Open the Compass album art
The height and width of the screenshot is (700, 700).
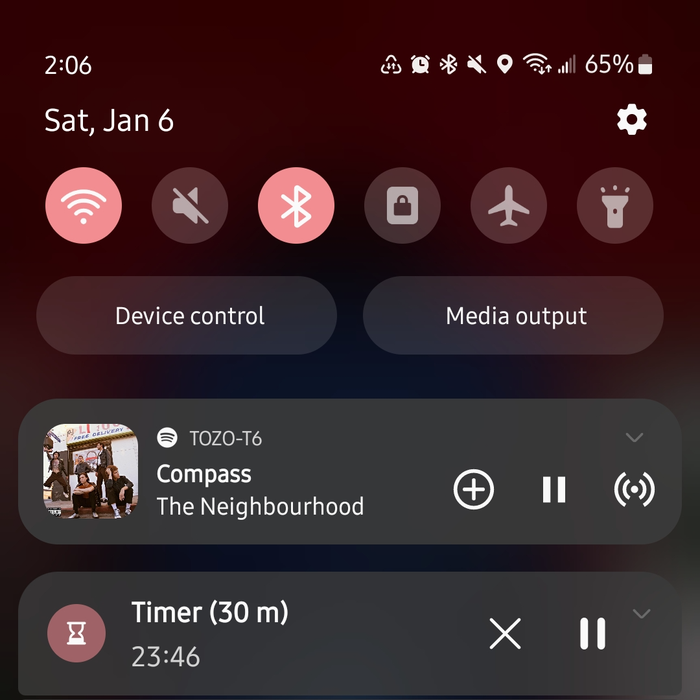[91, 471]
